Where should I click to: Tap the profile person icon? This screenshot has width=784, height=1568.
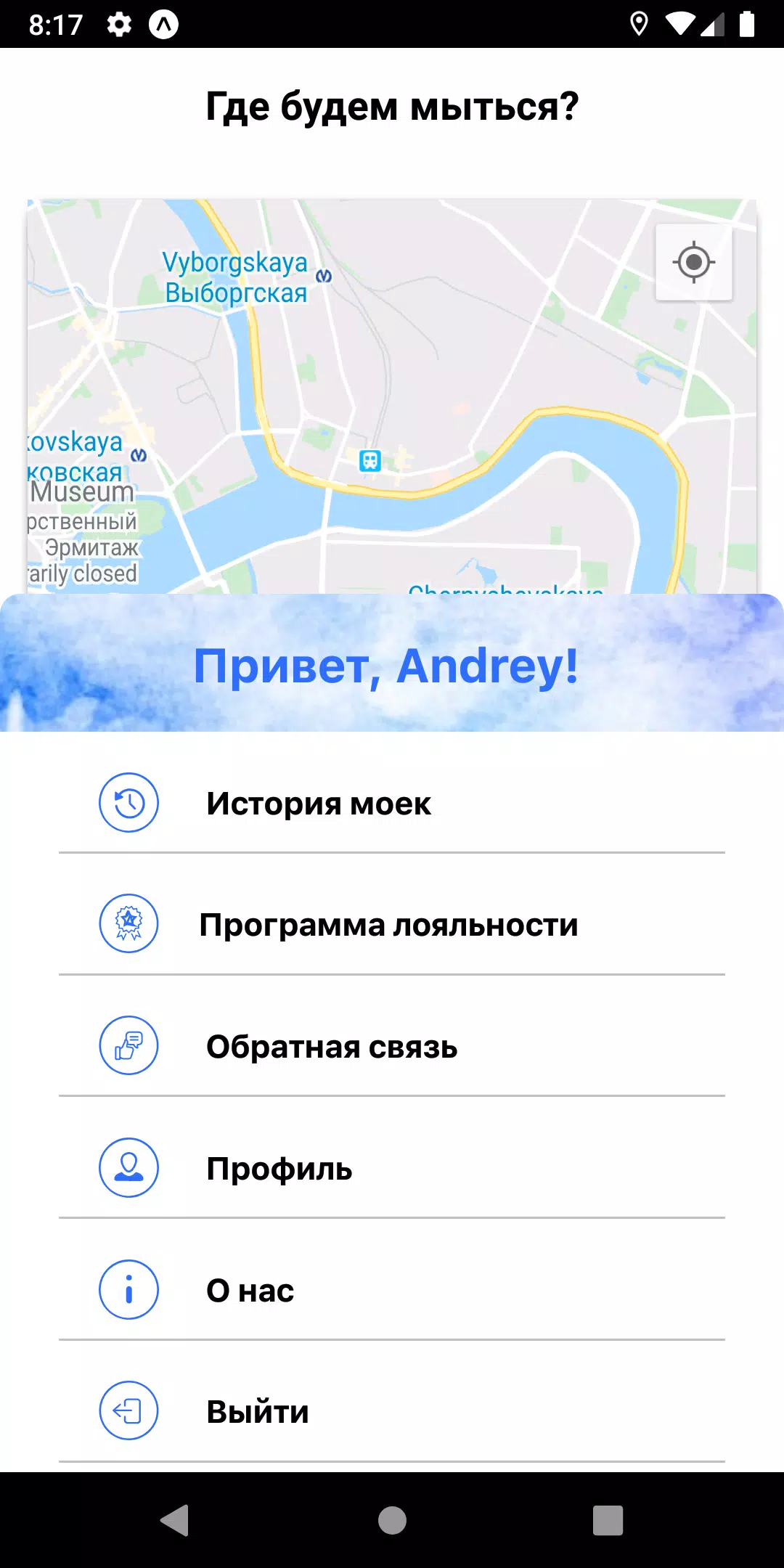tap(128, 1168)
